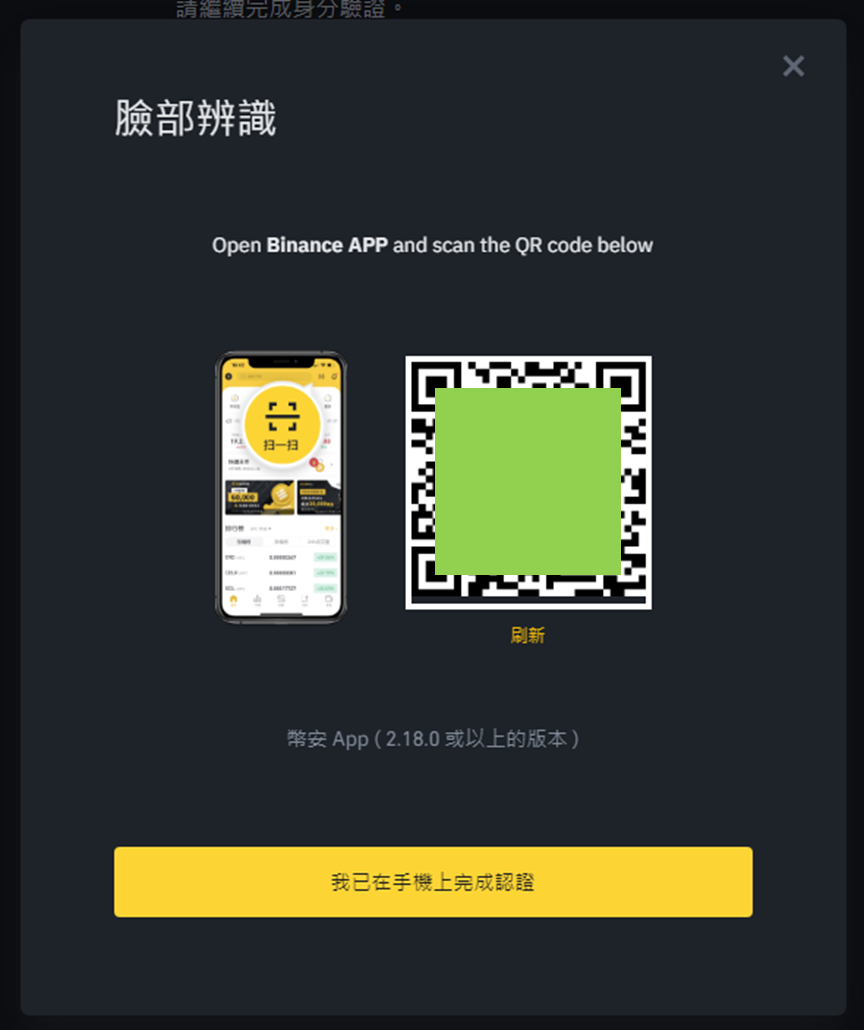864x1030 pixels.
Task: Tap 我已在手機上完成認證 button
Action: point(433,882)
